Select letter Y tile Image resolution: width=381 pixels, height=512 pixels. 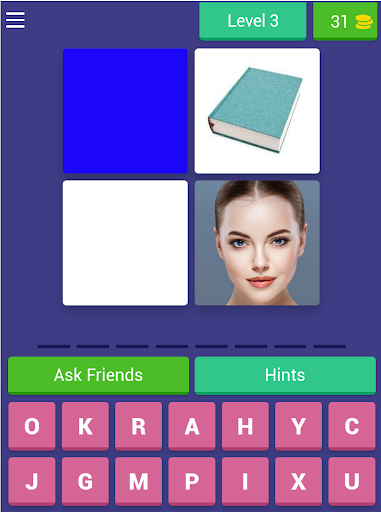point(298,426)
